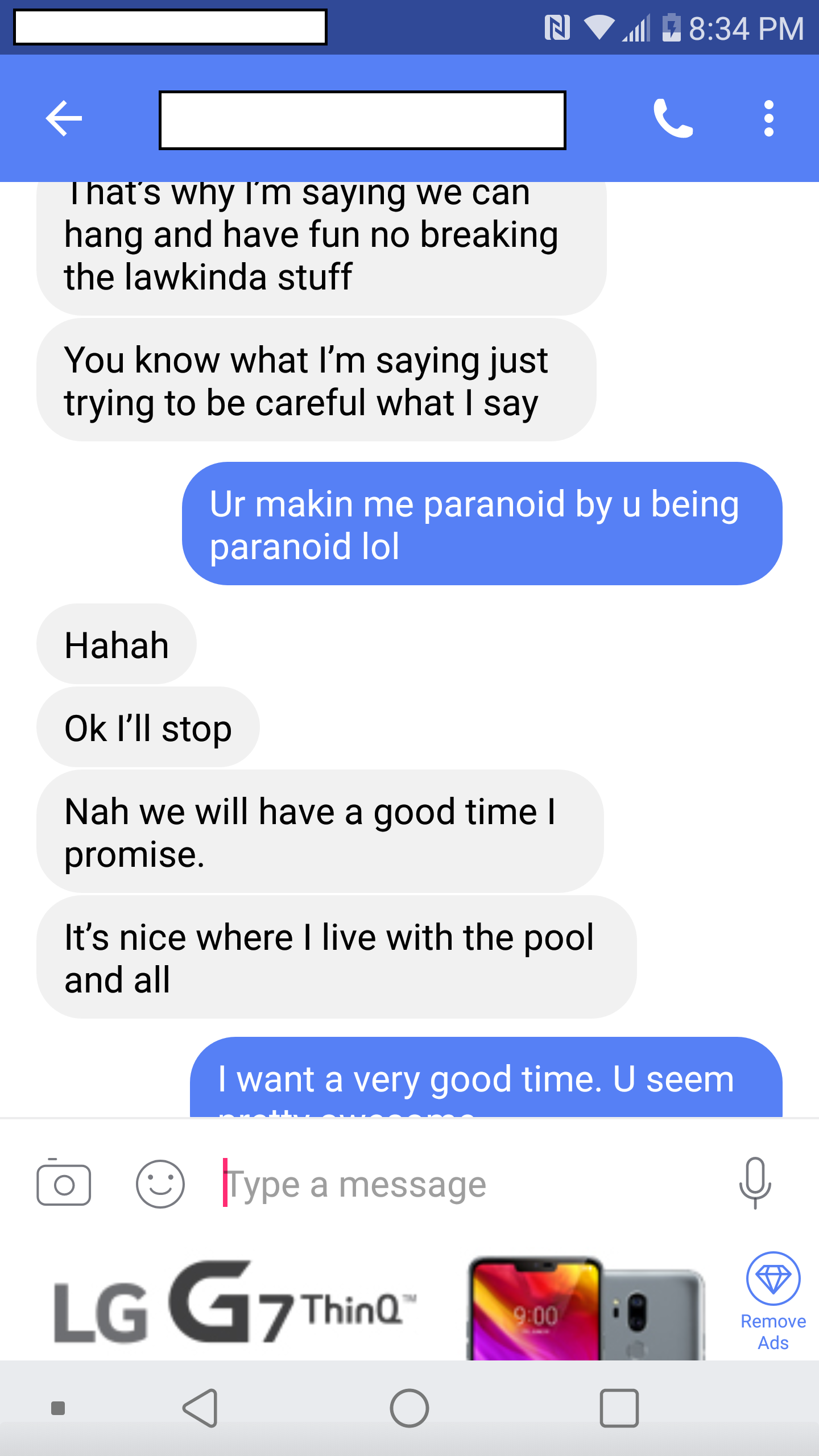Tap the system home button

[x=409, y=1408]
